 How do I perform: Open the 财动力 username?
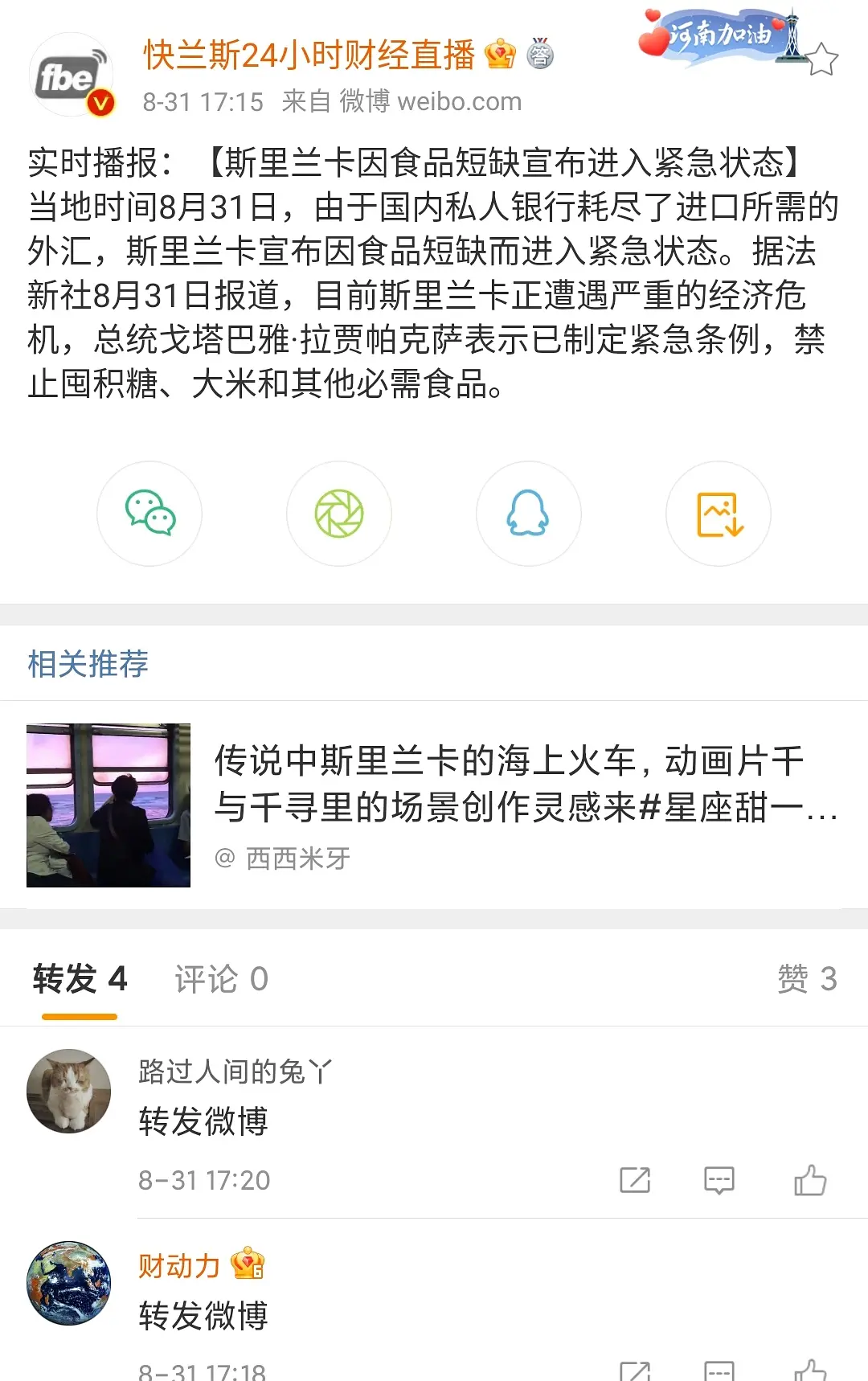click(x=178, y=1266)
